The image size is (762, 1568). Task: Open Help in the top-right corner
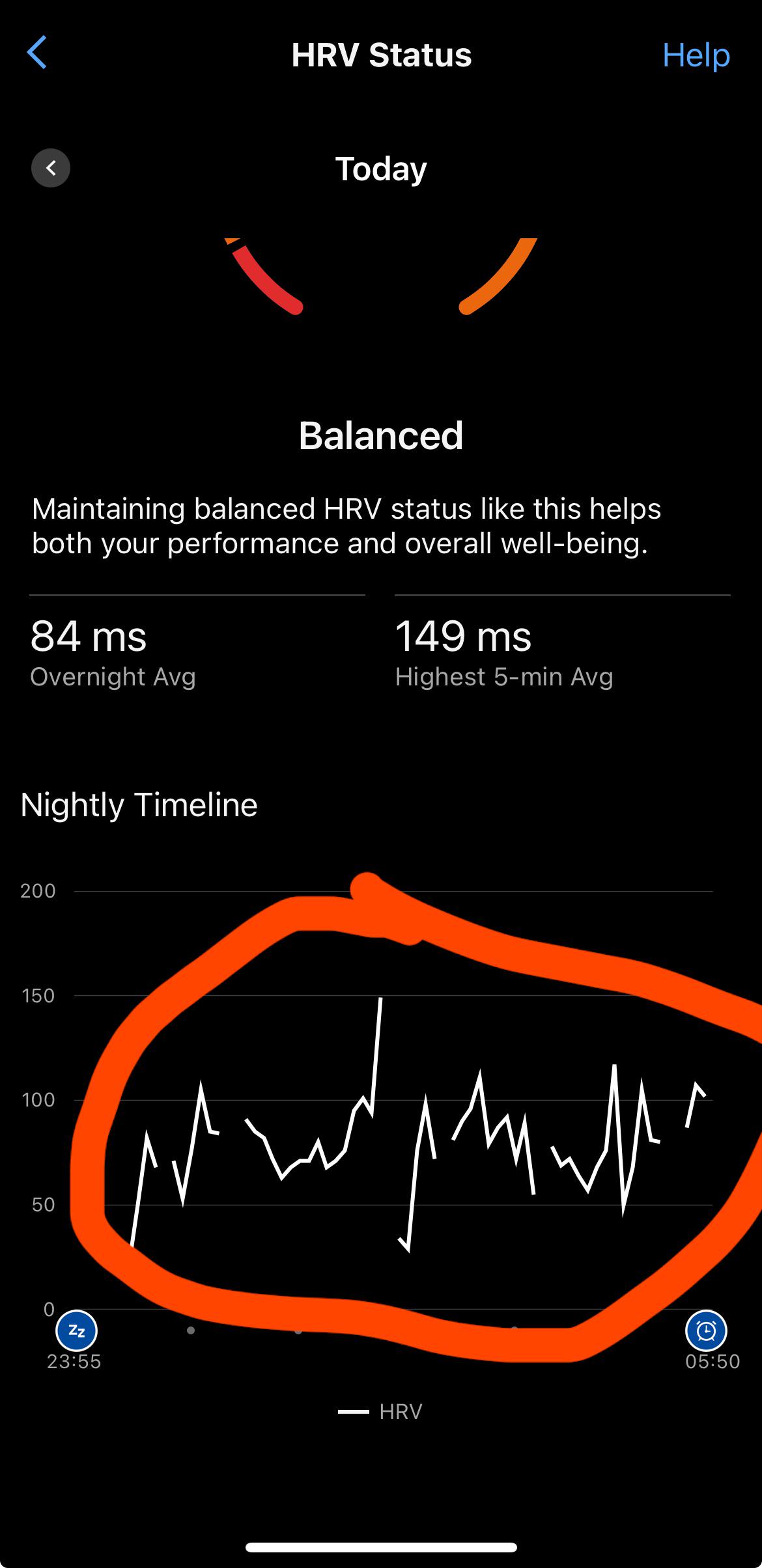[x=696, y=56]
